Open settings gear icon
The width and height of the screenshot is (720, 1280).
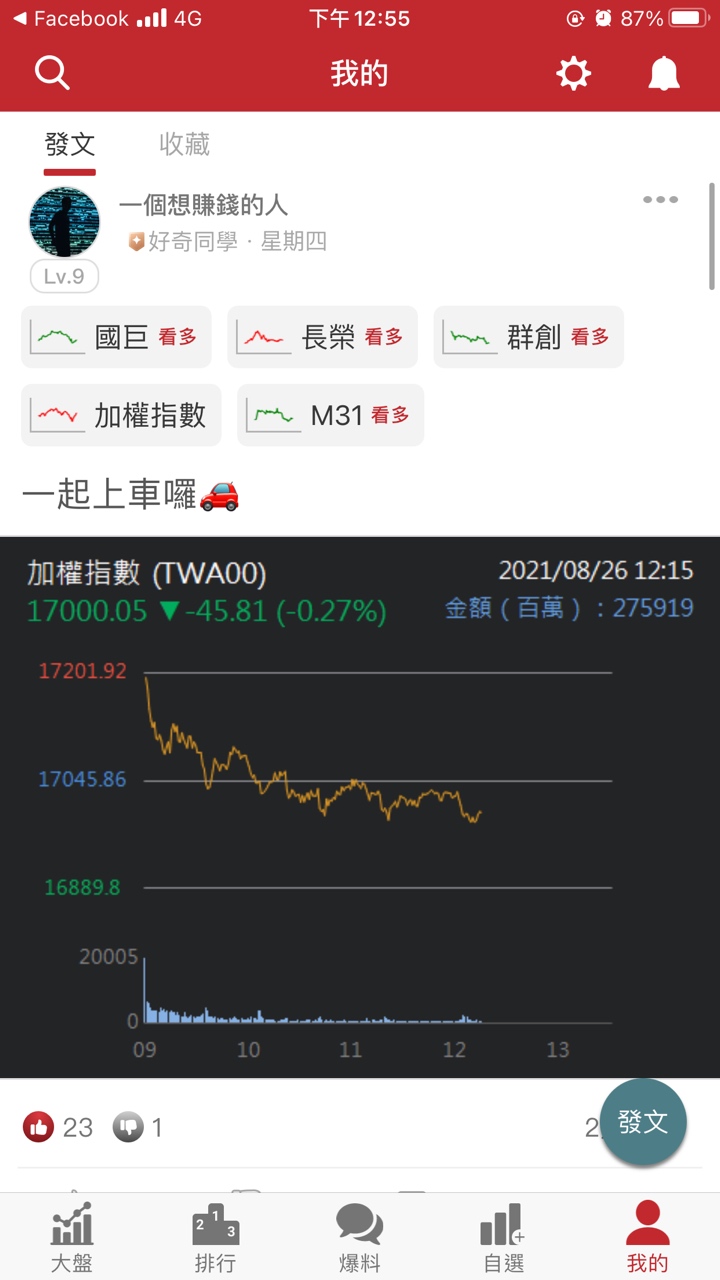click(x=574, y=73)
